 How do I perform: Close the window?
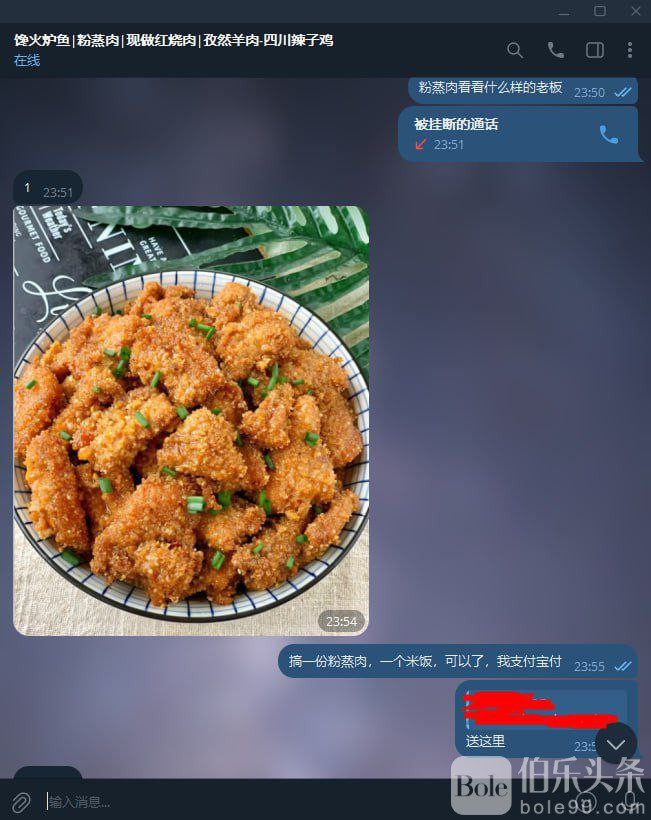(636, 11)
